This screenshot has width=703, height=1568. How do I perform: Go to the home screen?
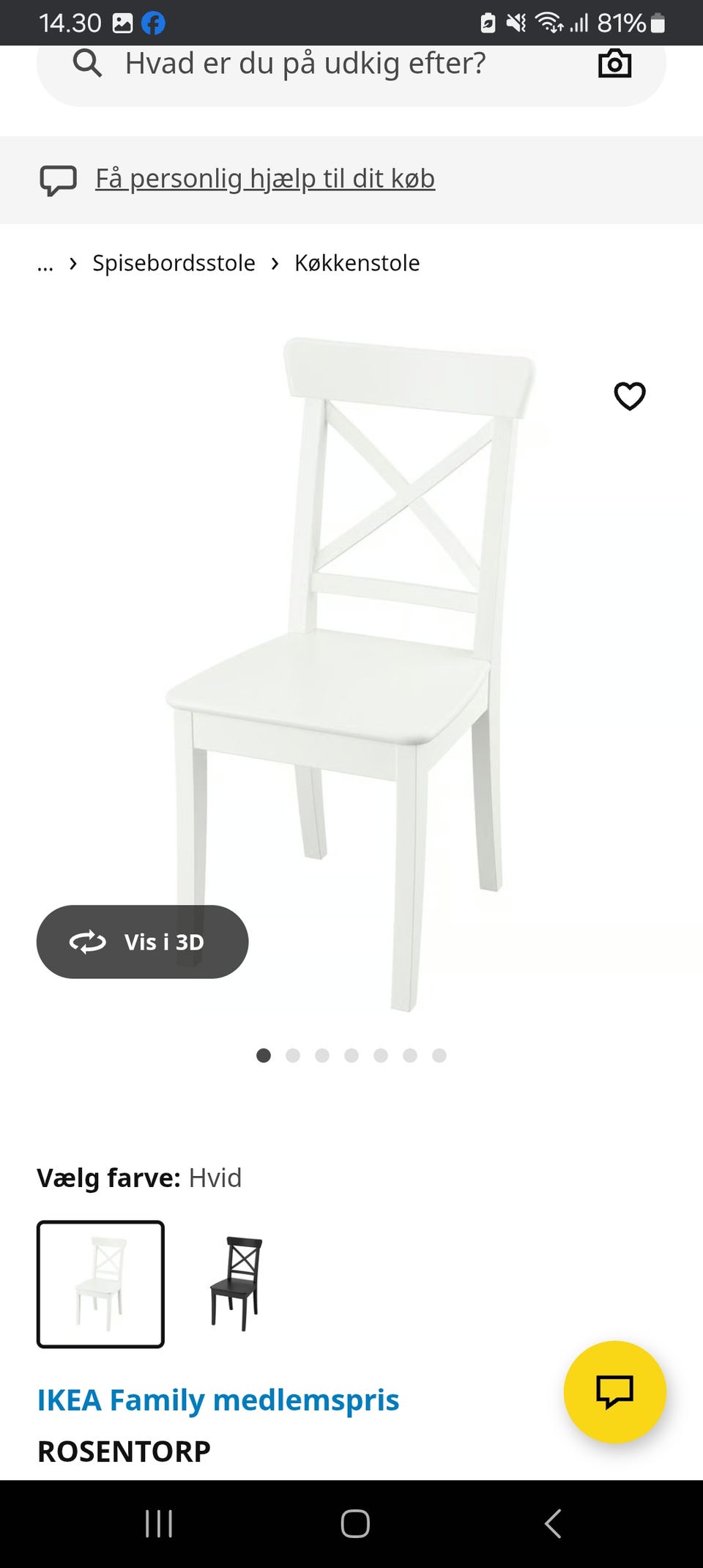pos(355,1524)
